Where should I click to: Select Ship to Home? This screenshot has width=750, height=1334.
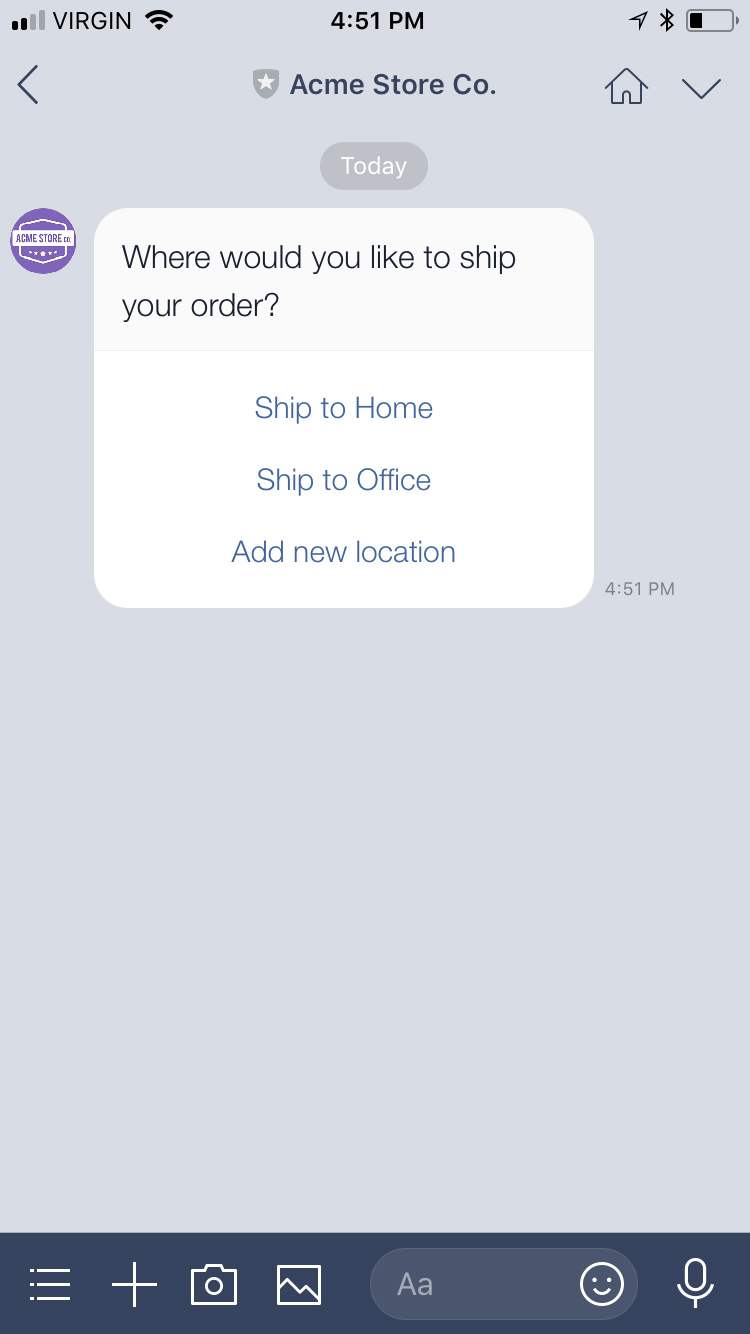coord(343,408)
